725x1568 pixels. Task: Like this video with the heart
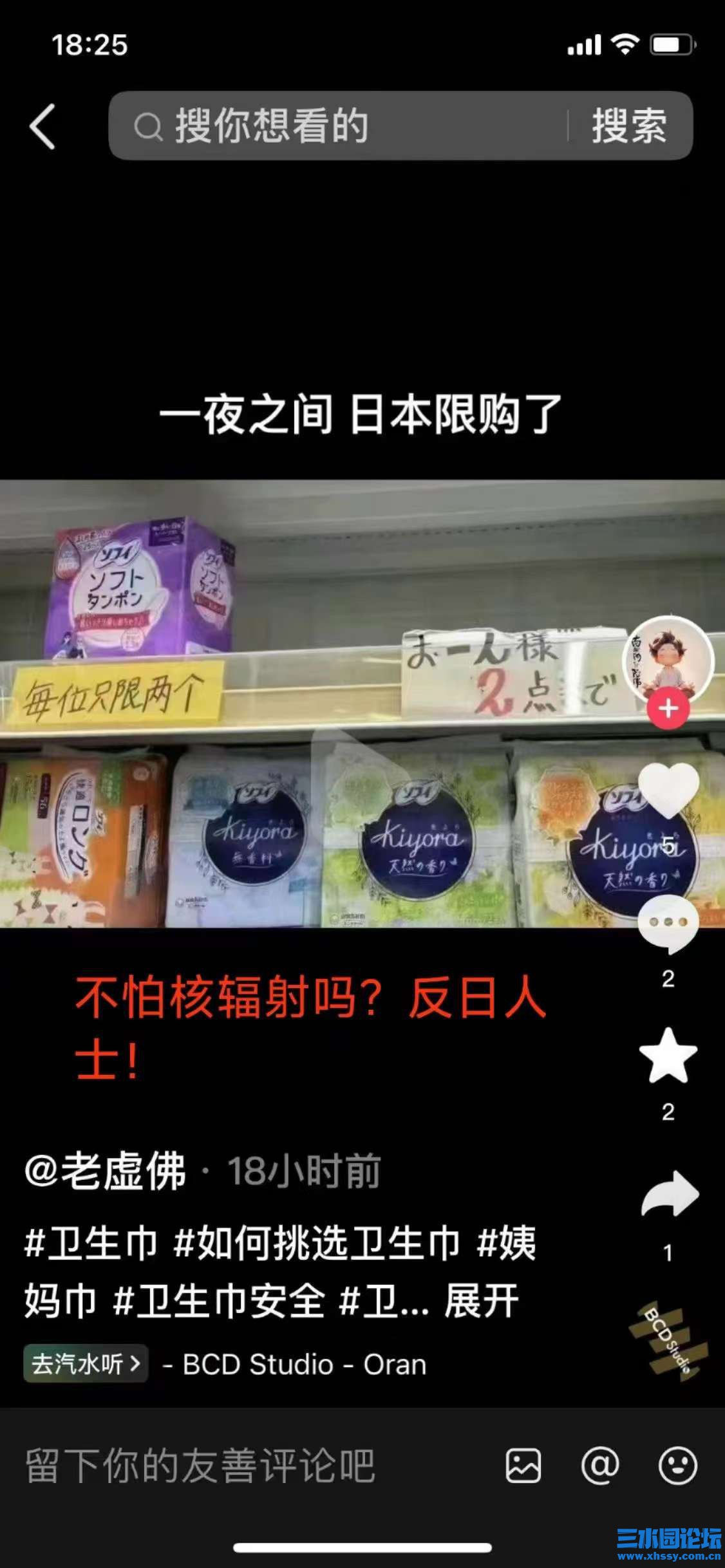coord(668,793)
